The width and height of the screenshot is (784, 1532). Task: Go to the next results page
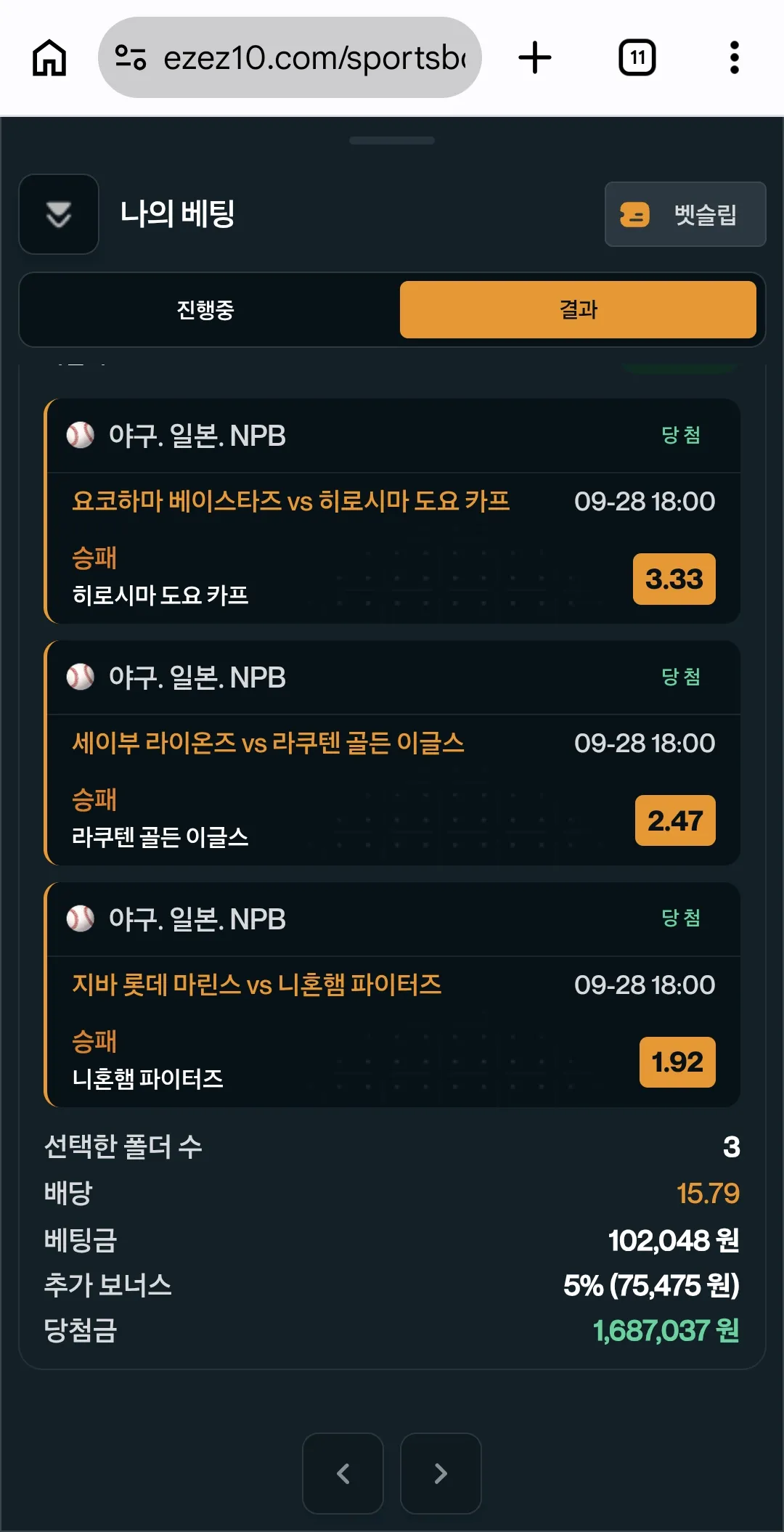[x=441, y=1473]
